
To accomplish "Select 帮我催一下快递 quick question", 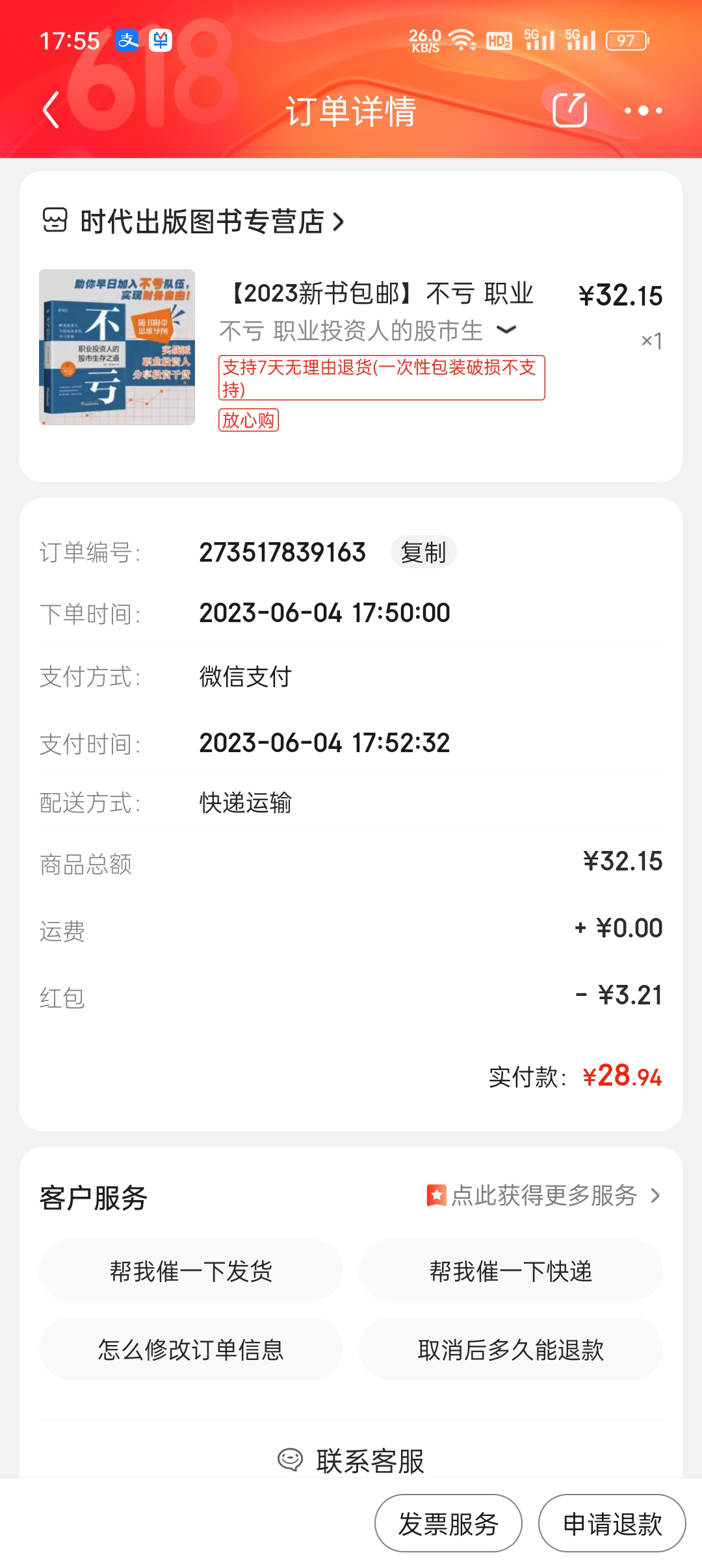I will point(511,1271).
